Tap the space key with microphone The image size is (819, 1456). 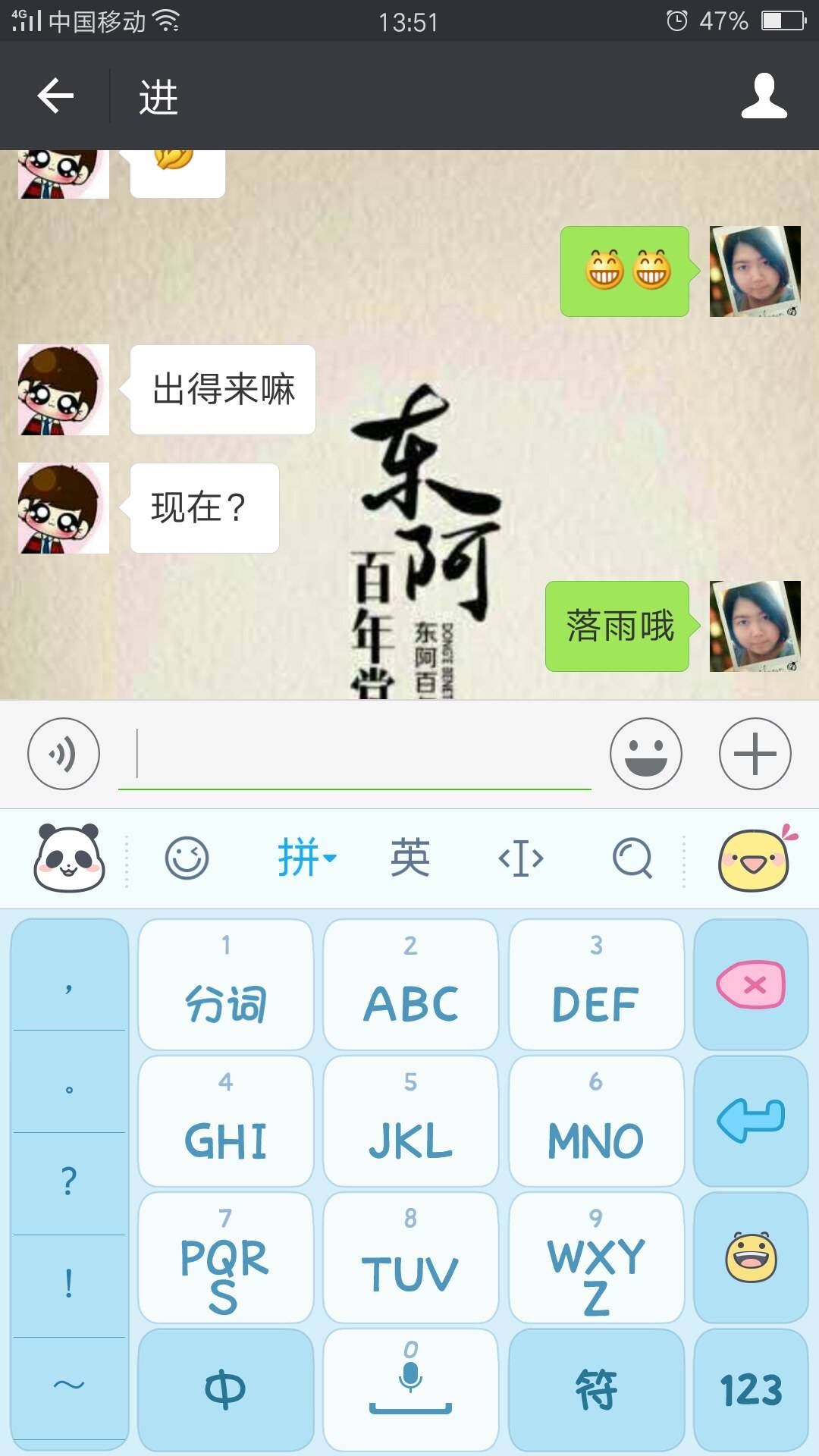click(x=410, y=1390)
